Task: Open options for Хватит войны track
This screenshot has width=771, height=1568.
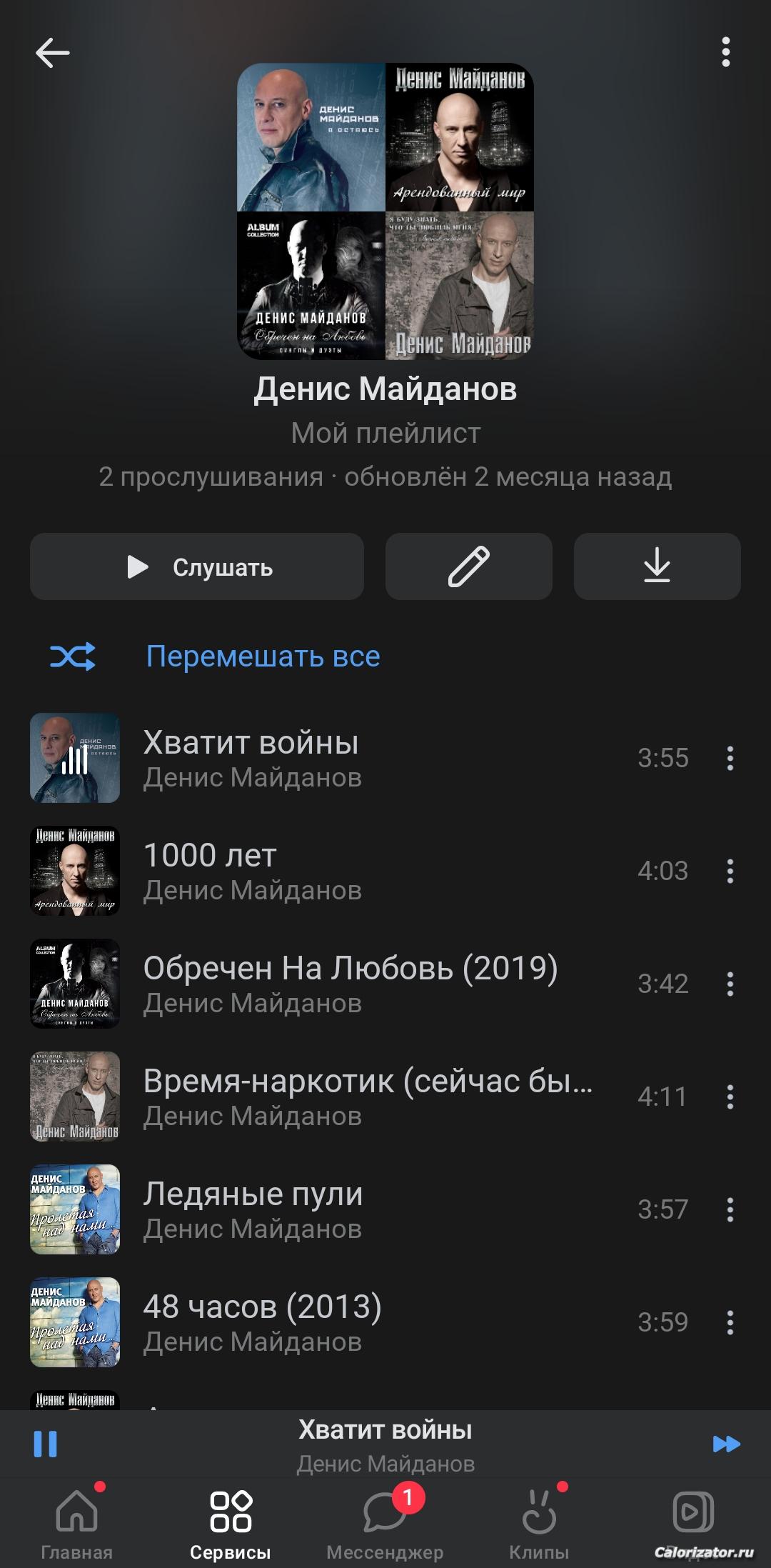Action: pyautogui.click(x=730, y=758)
